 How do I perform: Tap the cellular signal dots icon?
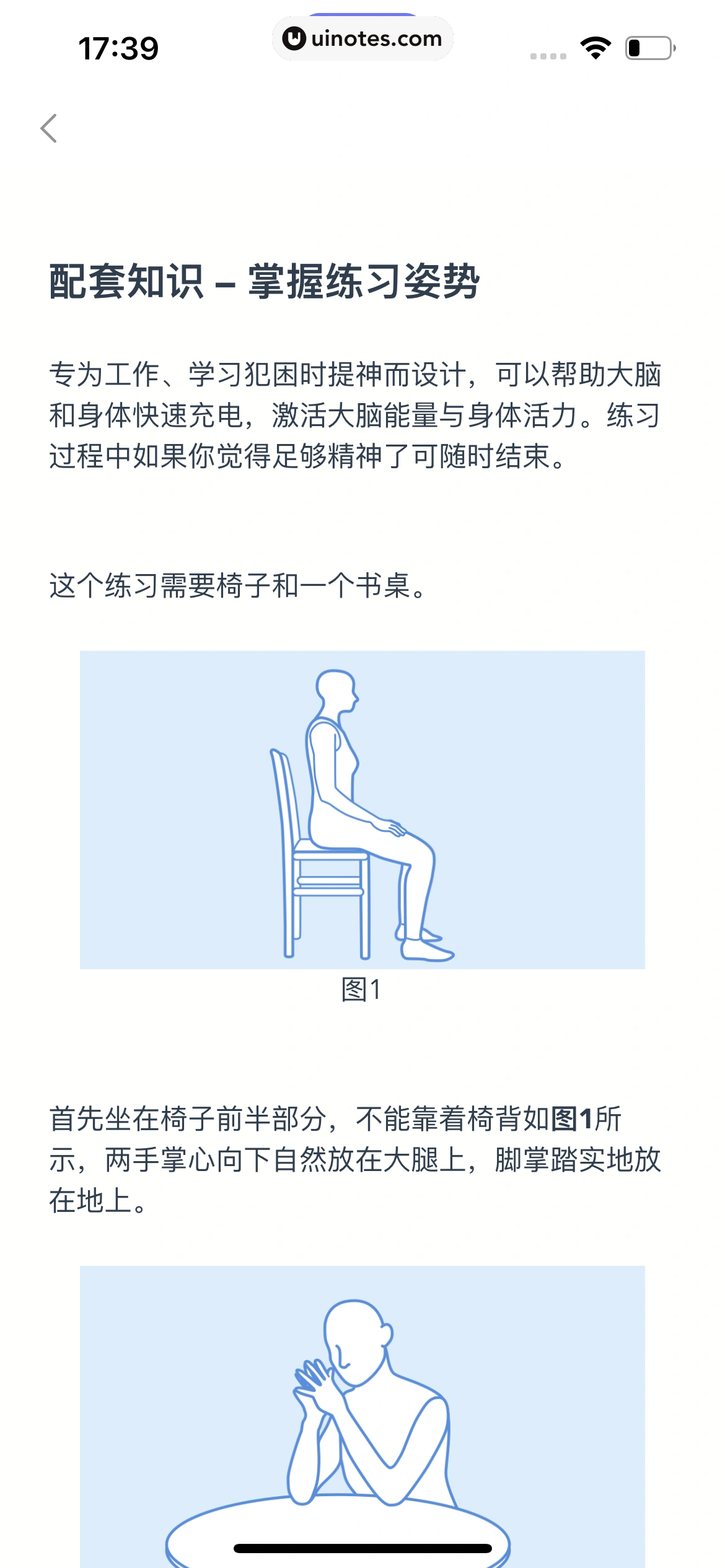(548, 55)
